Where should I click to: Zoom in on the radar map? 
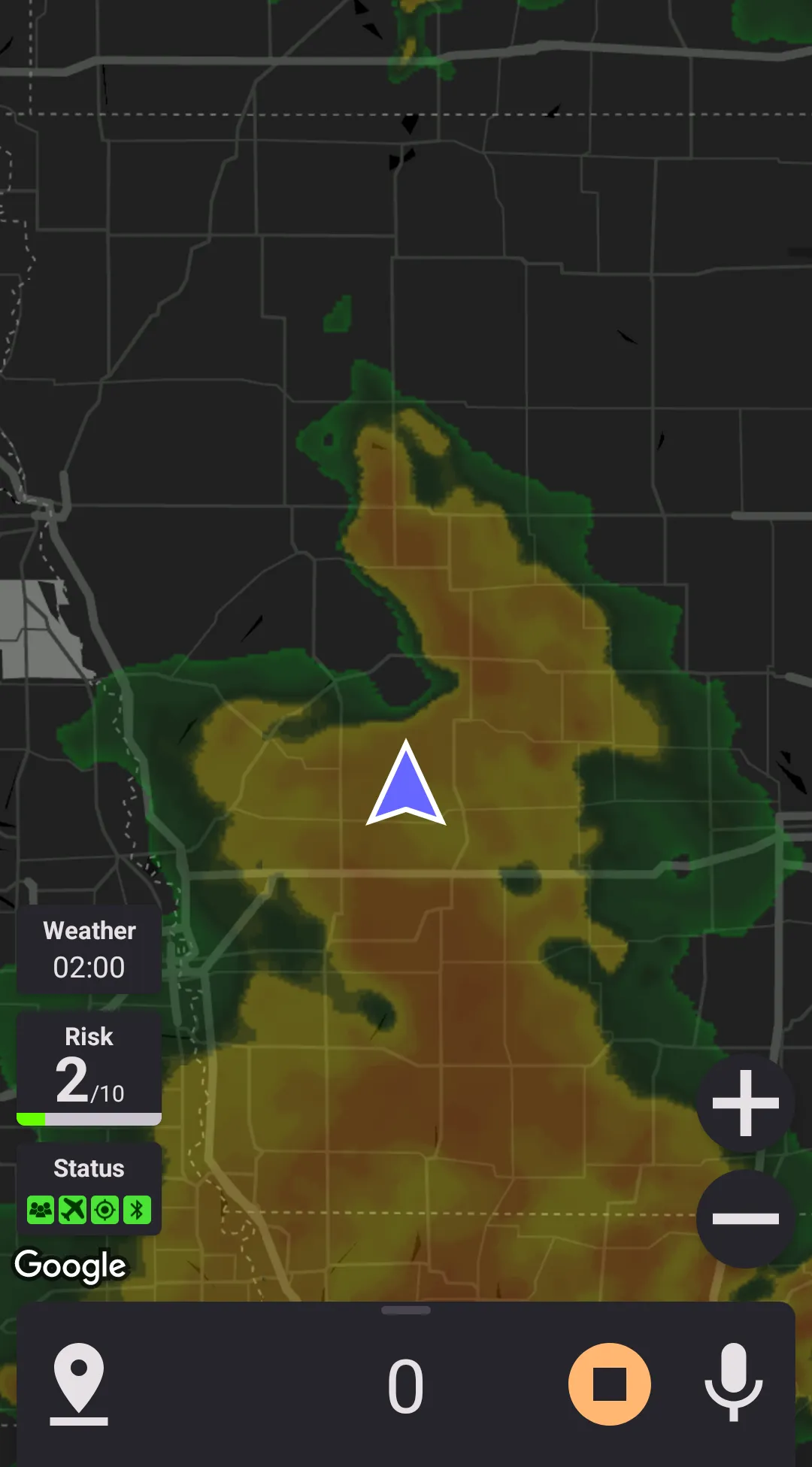click(x=745, y=1103)
